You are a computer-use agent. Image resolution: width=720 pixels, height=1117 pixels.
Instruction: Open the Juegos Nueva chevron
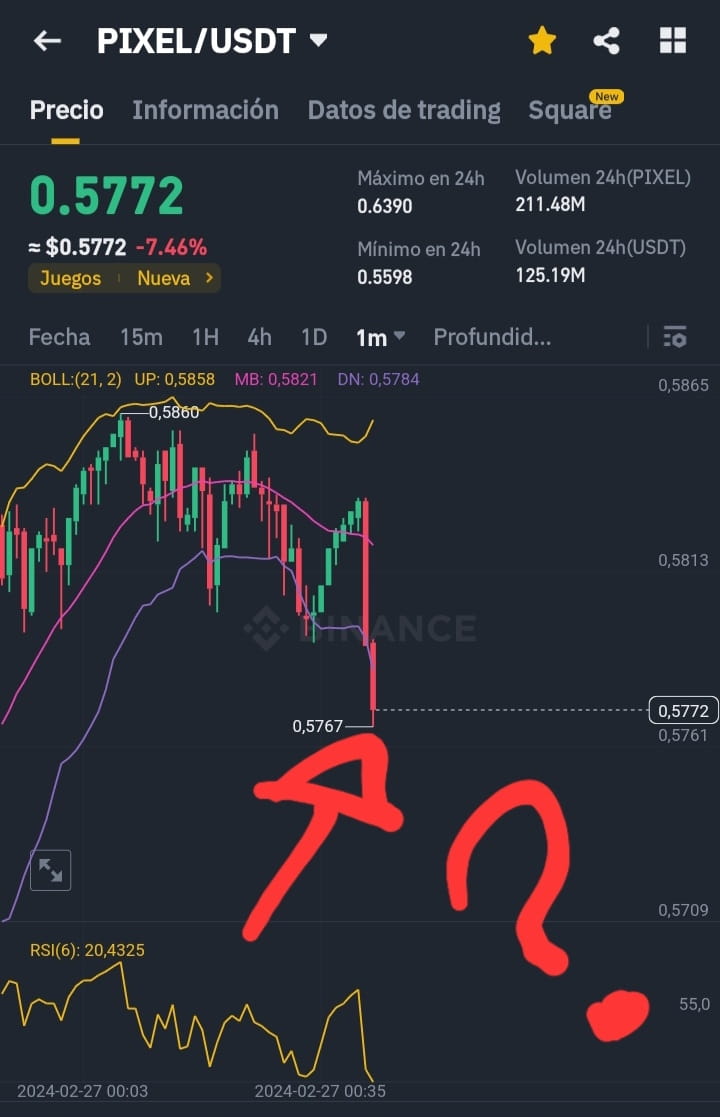tap(208, 278)
